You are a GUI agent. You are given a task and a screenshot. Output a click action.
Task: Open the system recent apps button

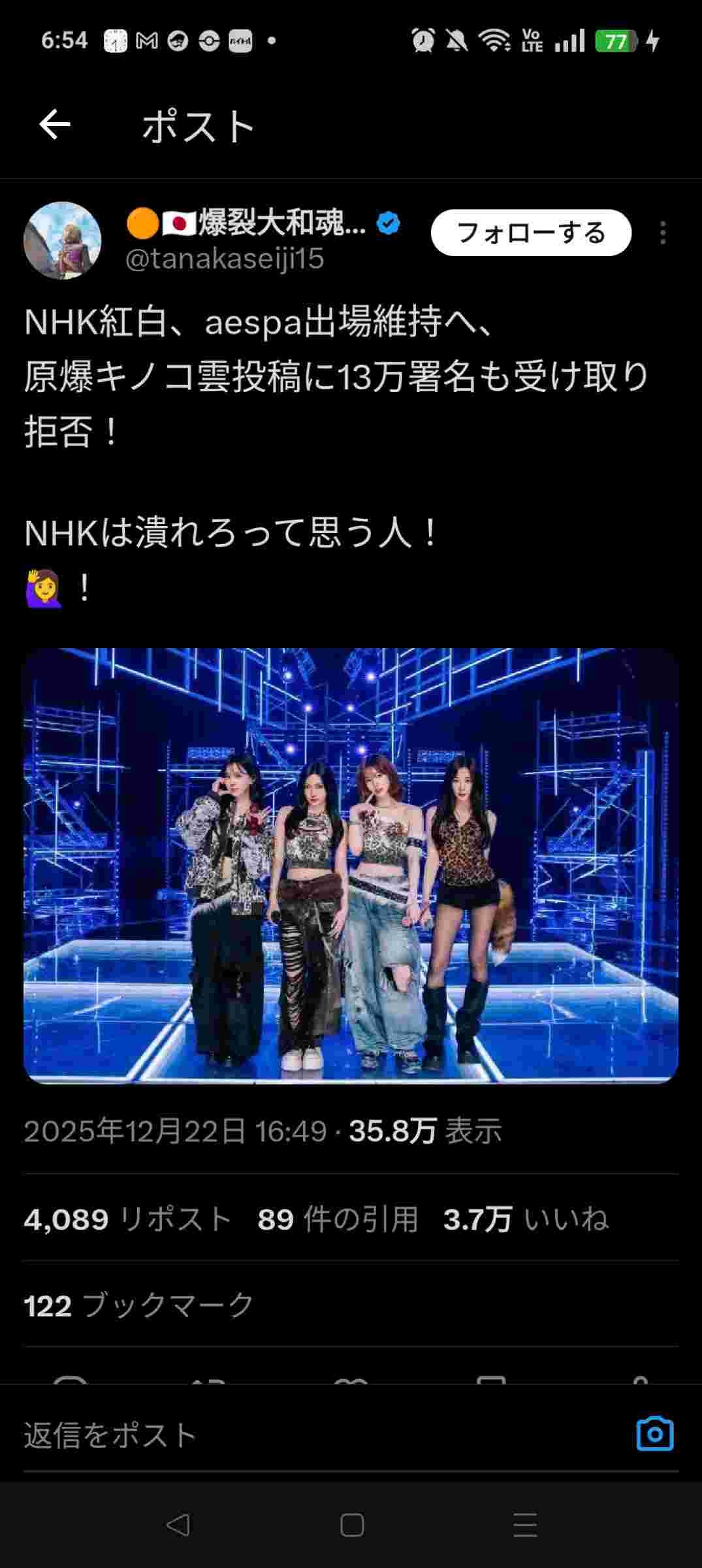(x=525, y=1526)
